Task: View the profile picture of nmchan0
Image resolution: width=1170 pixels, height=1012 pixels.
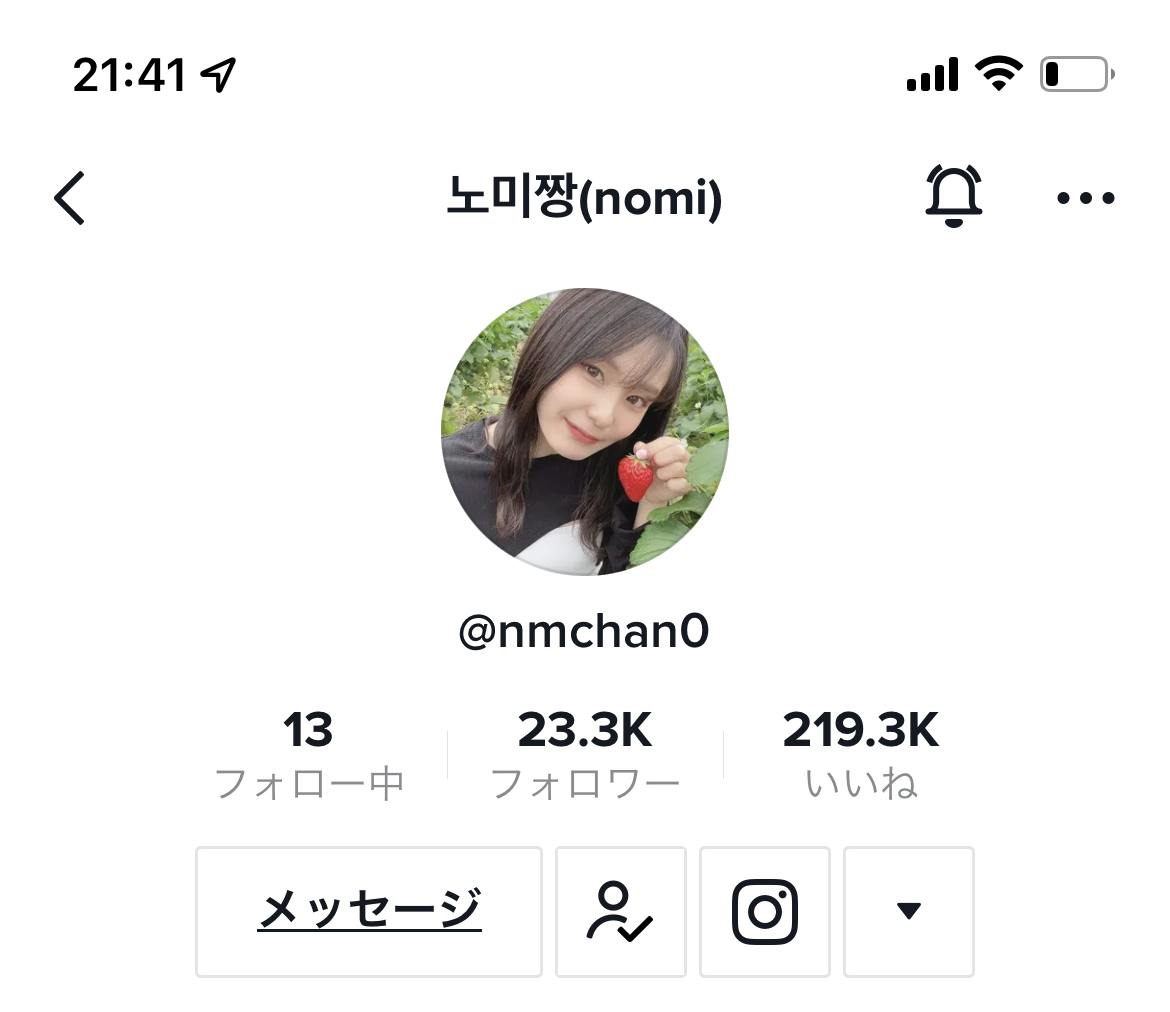Action: (585, 431)
